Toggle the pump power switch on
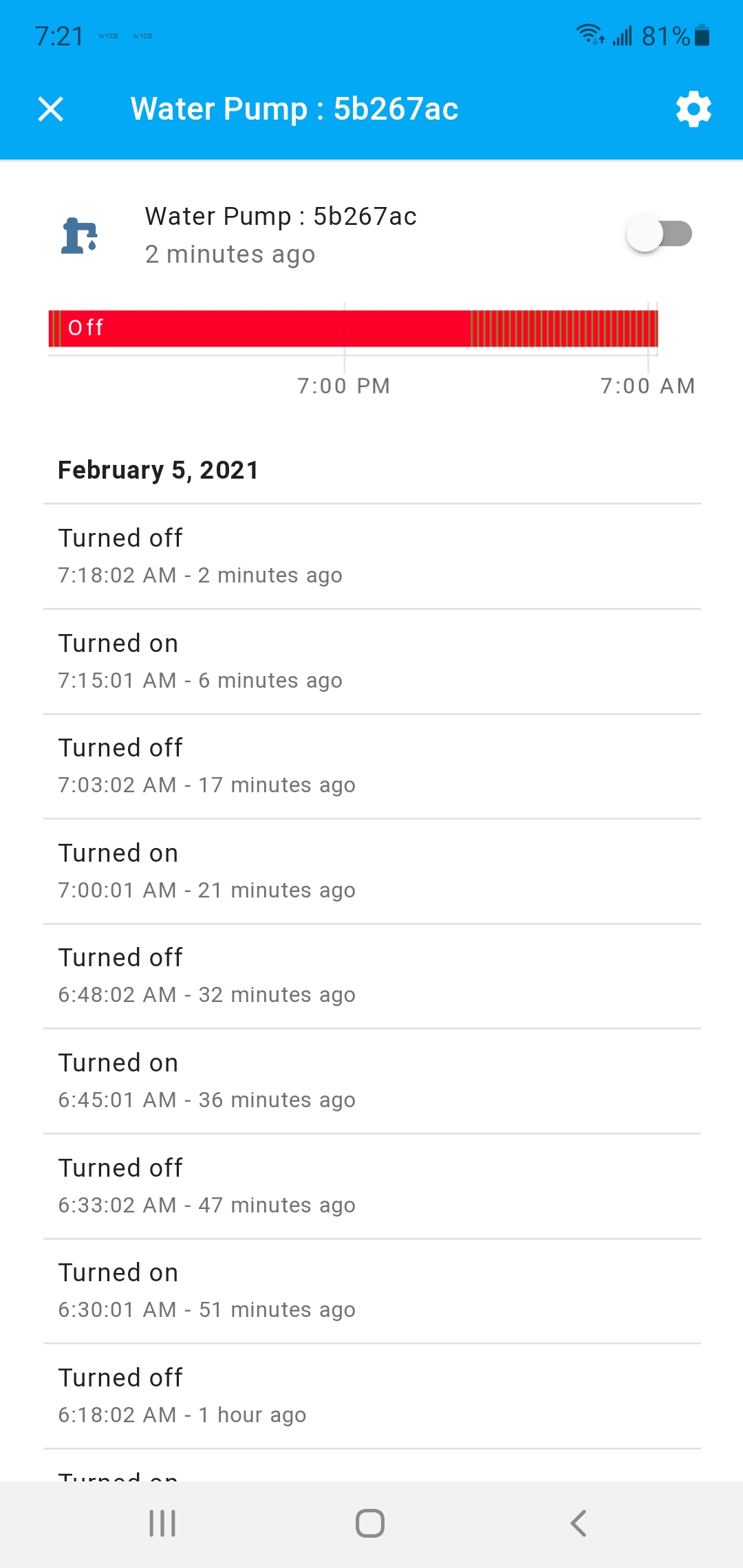 point(660,234)
